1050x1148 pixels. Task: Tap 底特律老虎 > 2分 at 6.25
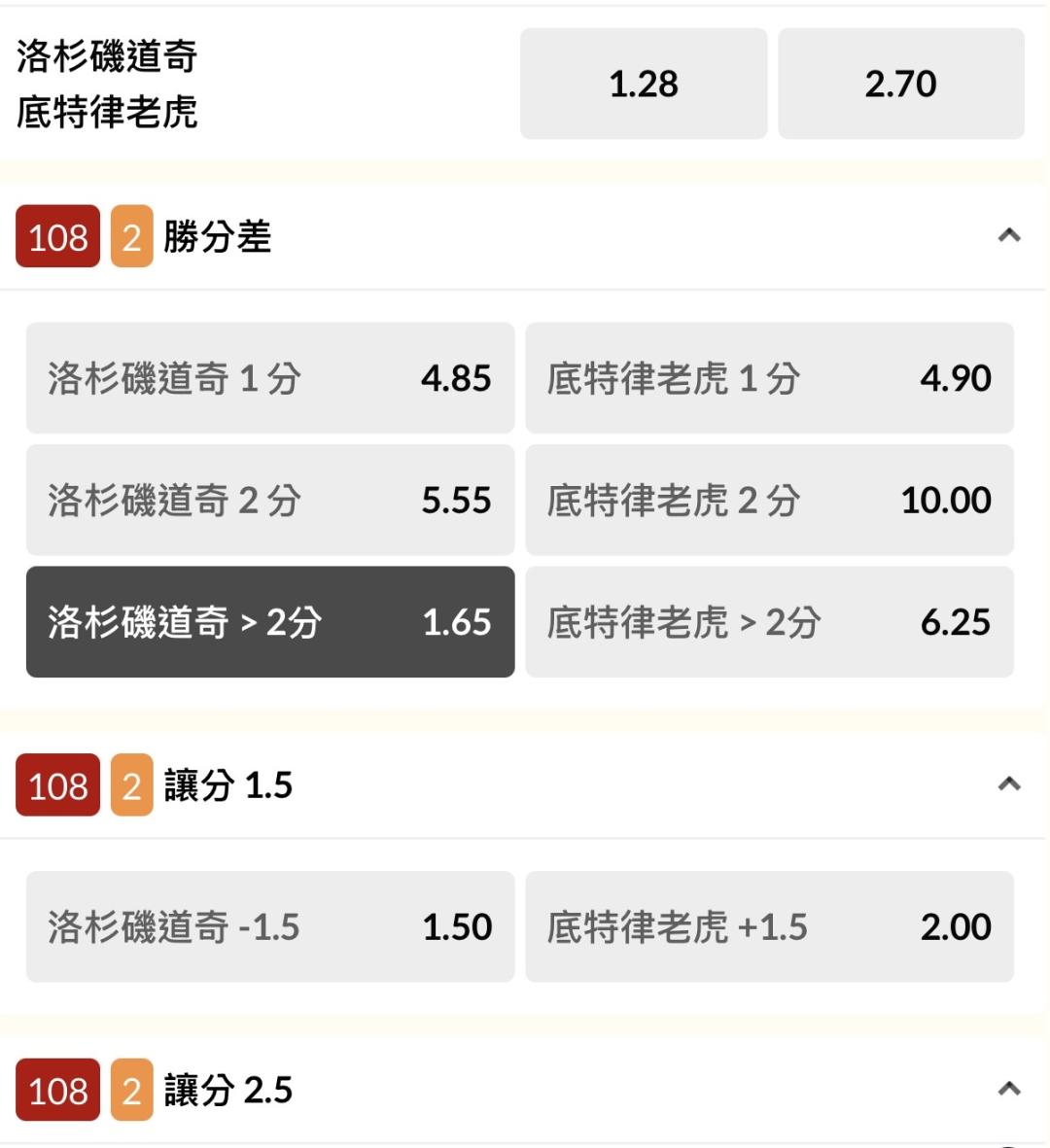(x=770, y=621)
